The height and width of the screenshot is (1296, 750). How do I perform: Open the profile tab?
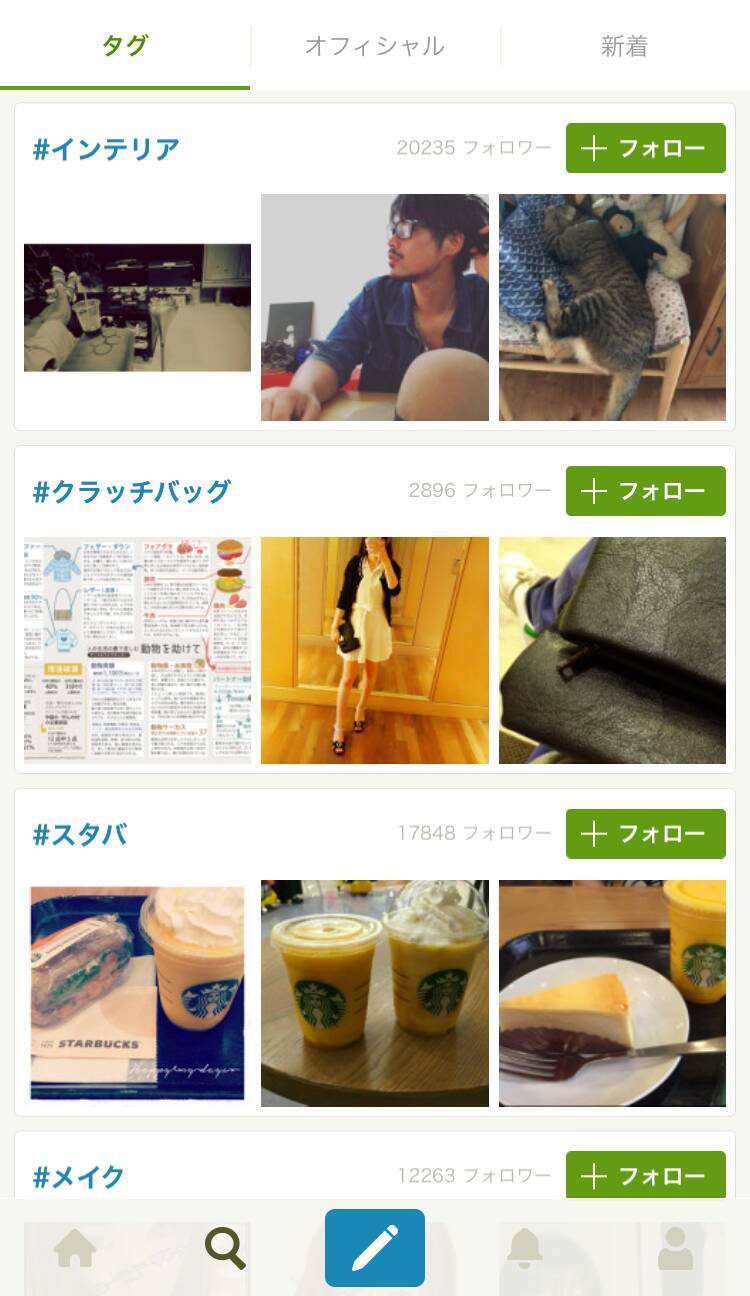[x=675, y=1248]
